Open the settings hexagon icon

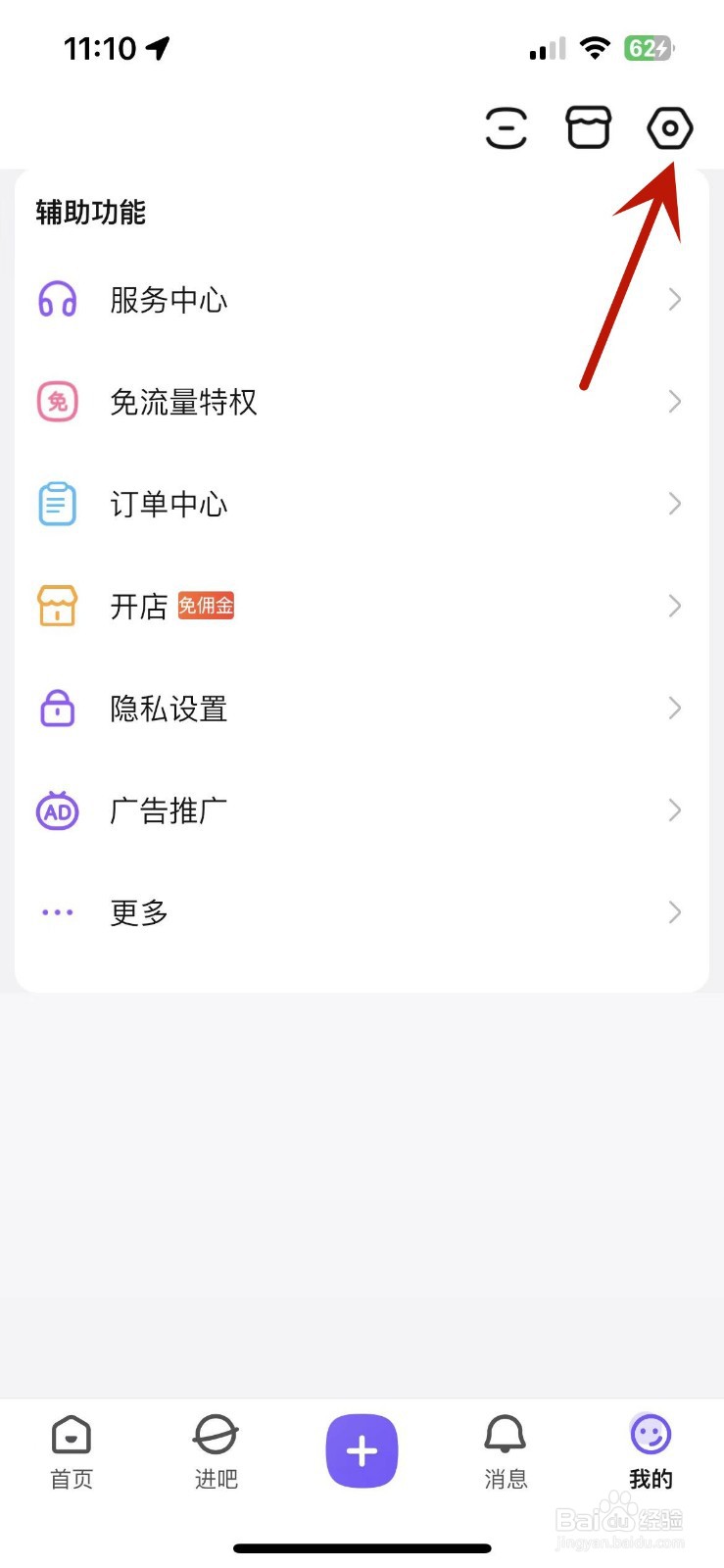pos(670,128)
